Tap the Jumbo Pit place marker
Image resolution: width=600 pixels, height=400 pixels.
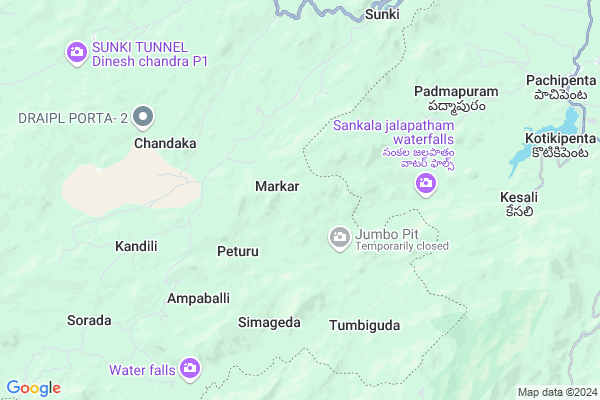(x=339, y=238)
